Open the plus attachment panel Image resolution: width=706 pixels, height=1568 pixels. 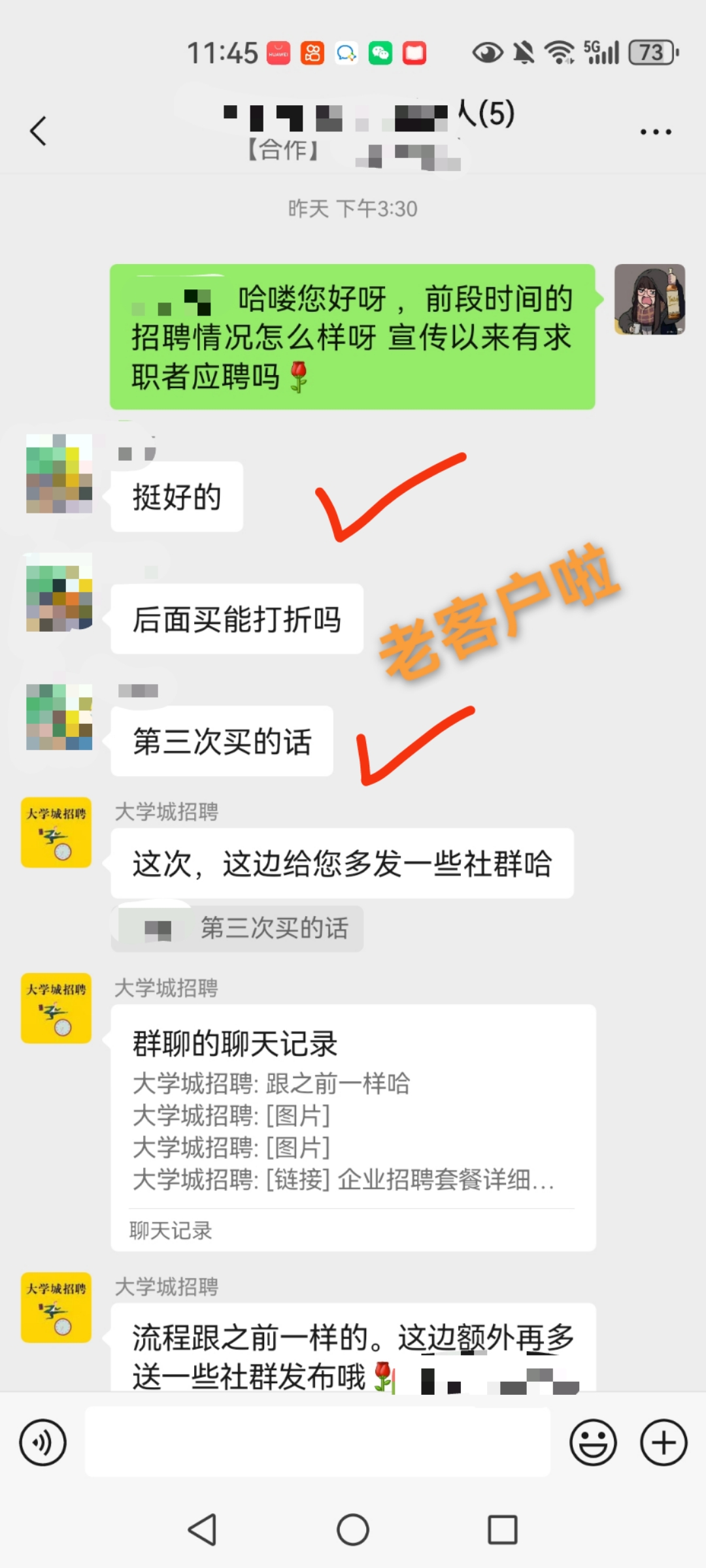(x=664, y=1443)
